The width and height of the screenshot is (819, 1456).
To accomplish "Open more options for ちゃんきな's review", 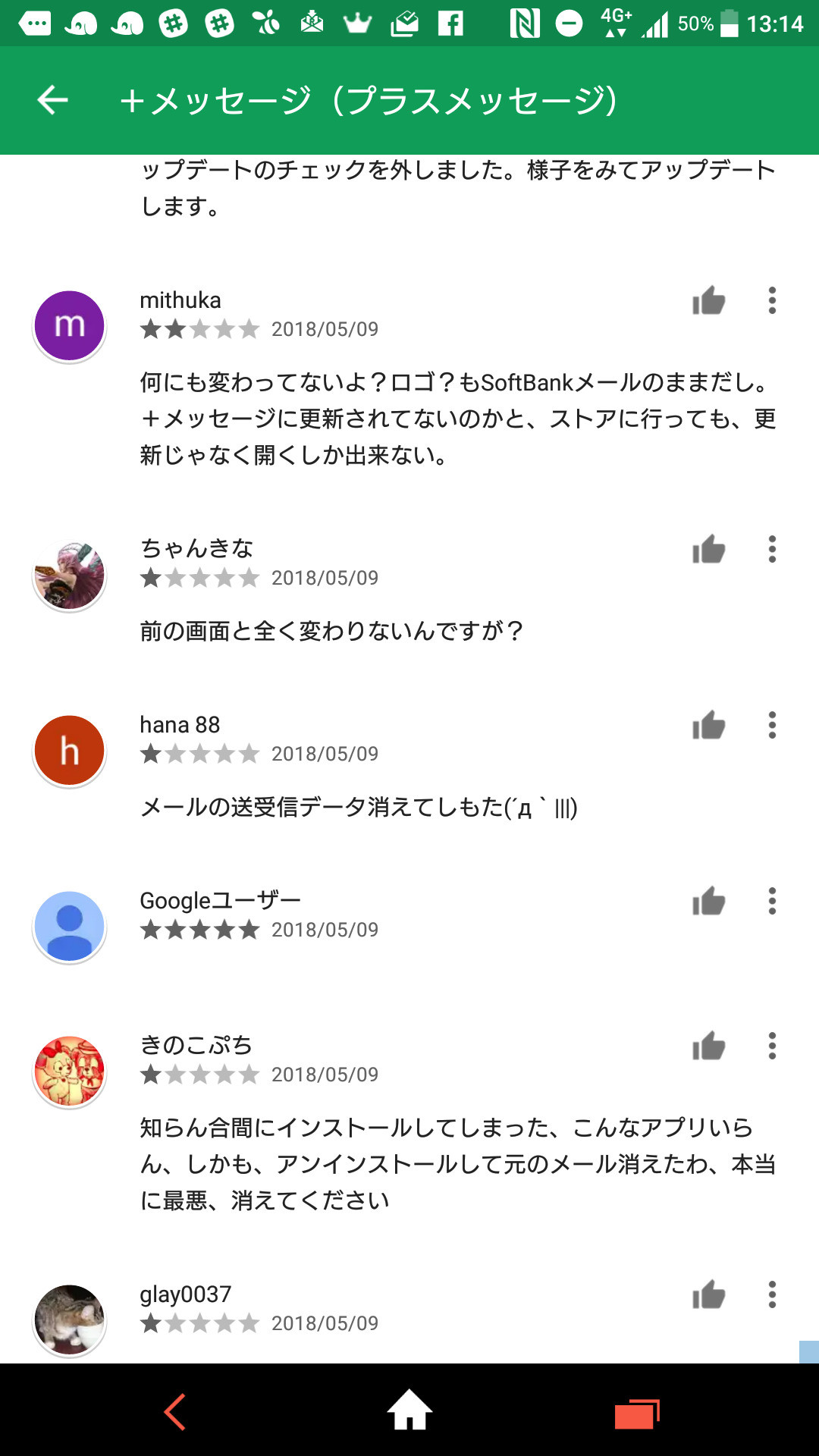I will click(x=772, y=550).
